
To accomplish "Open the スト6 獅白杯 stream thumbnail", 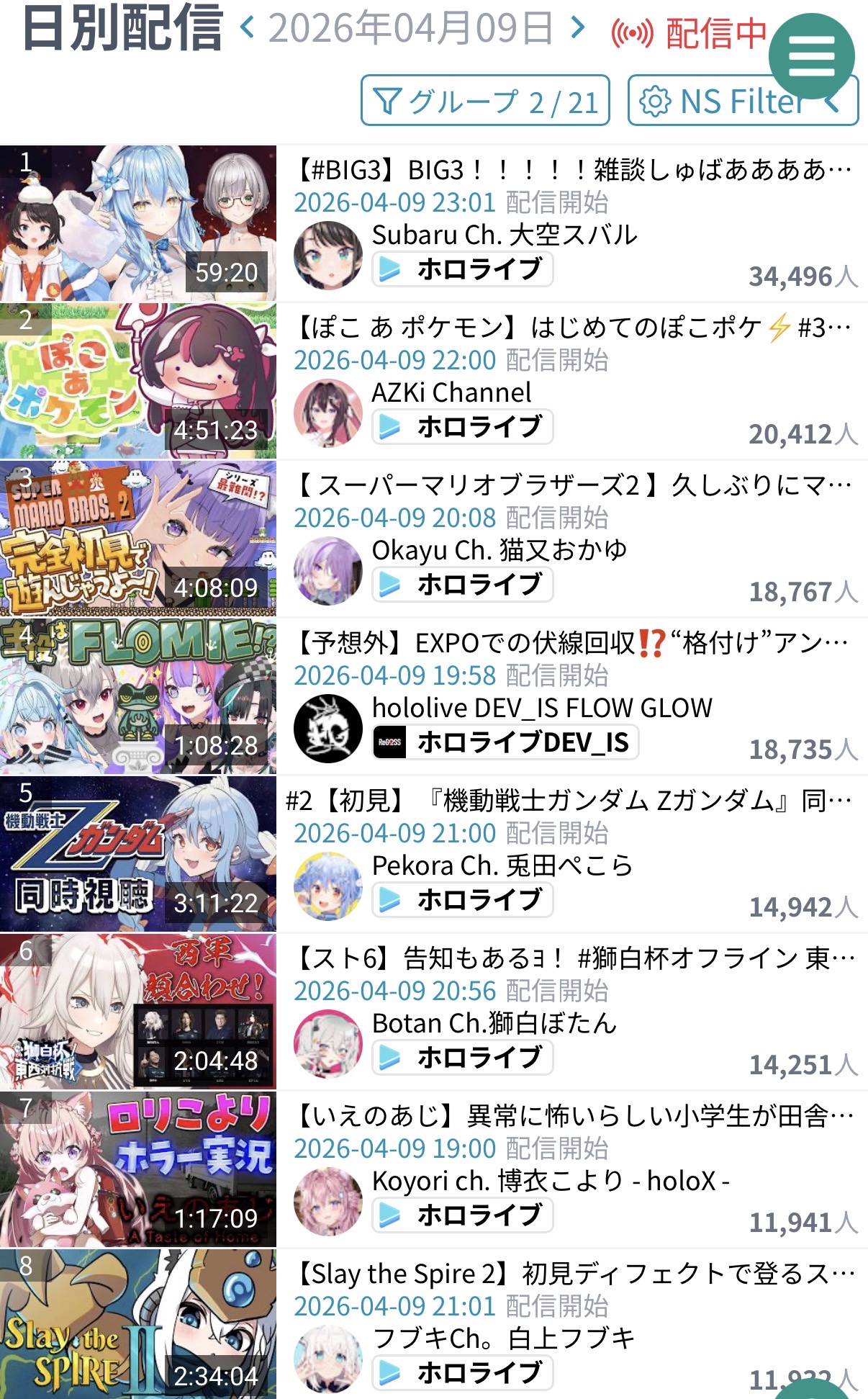I will click(x=138, y=1012).
